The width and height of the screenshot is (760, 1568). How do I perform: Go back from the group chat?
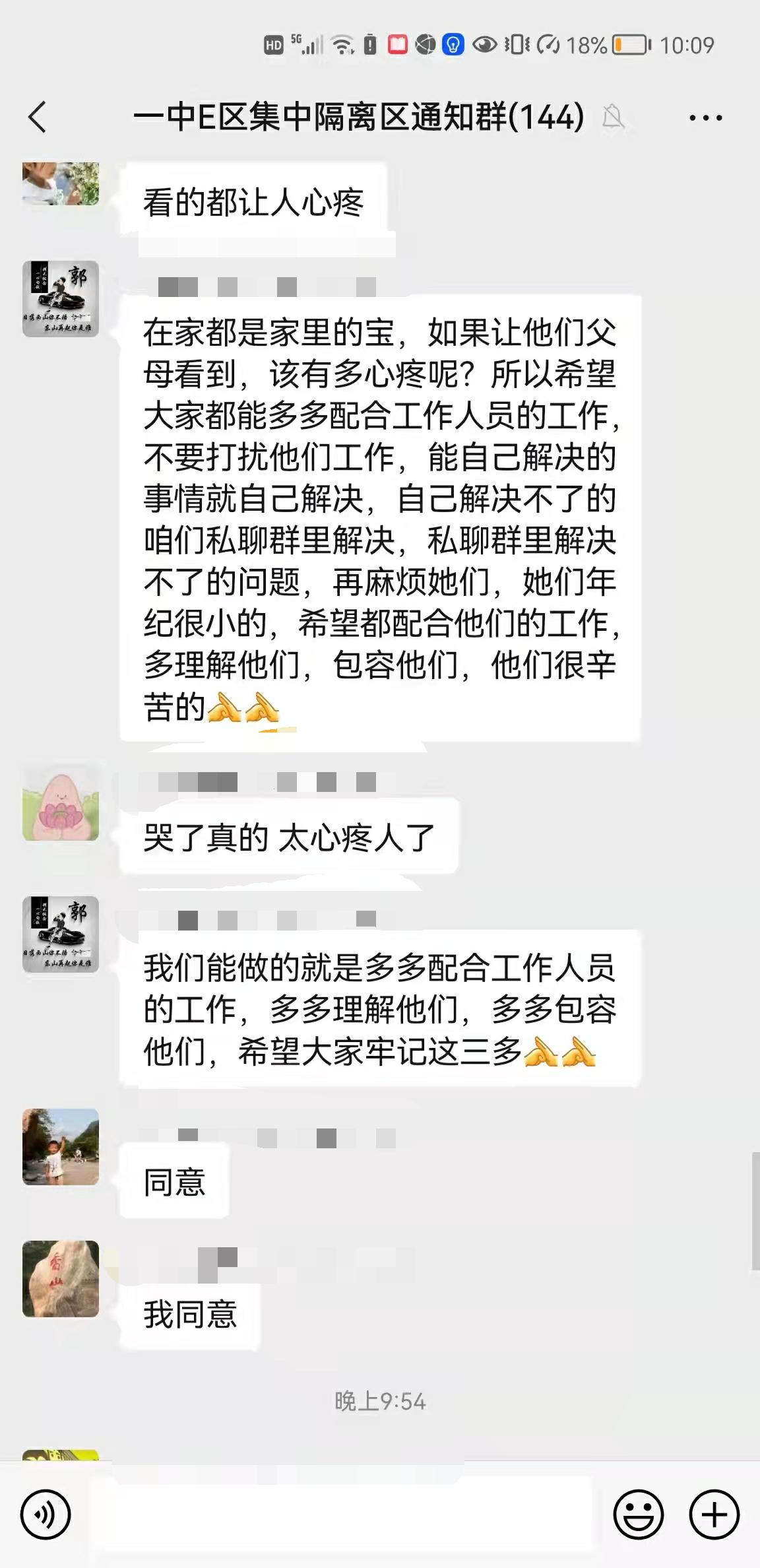coord(38,117)
